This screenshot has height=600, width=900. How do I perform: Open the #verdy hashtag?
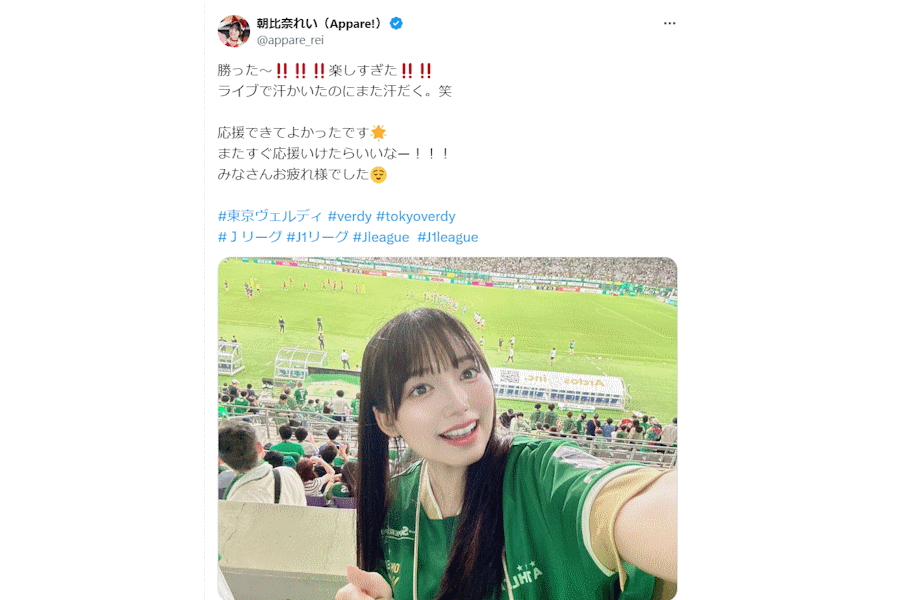tap(349, 216)
